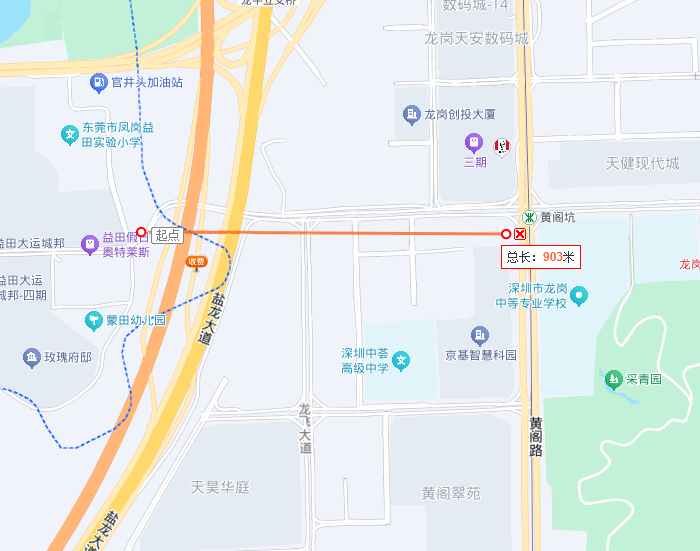This screenshot has height=551, width=700.
Task: Open the 益田假日奥特莱斯 outlet marker
Action: click(88, 241)
